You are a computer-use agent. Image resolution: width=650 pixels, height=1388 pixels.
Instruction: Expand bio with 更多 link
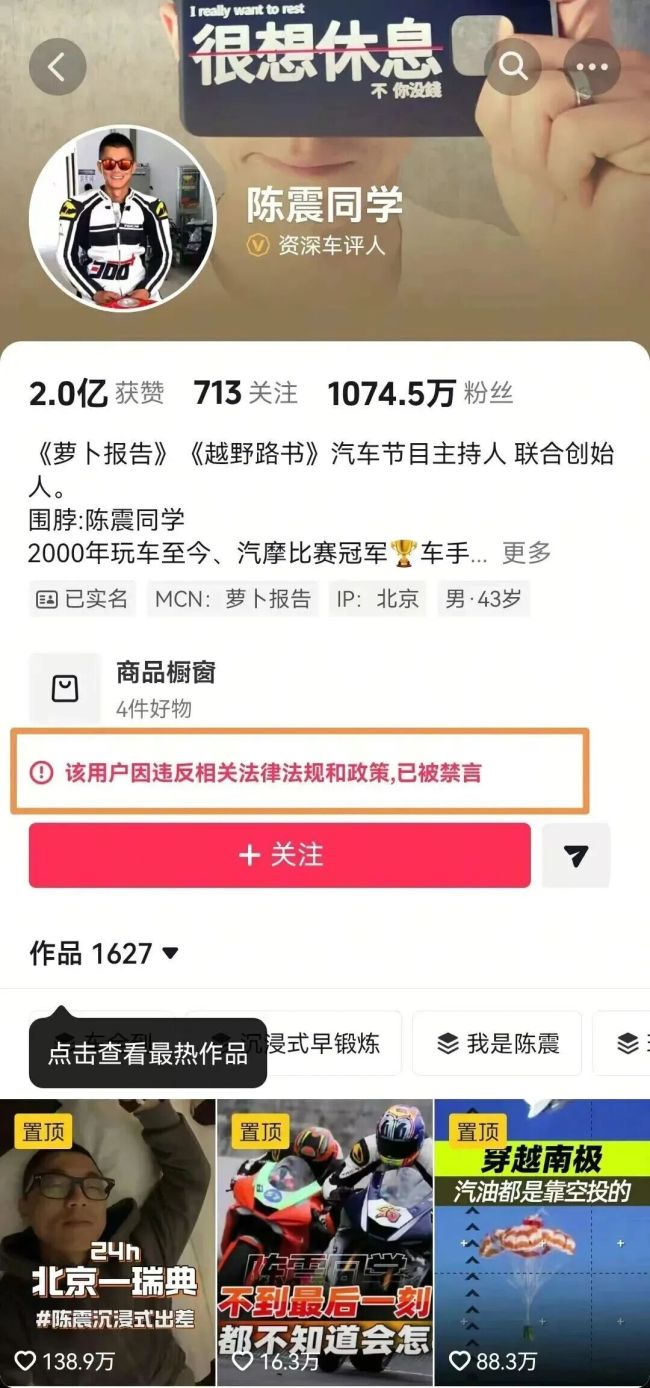(x=526, y=552)
